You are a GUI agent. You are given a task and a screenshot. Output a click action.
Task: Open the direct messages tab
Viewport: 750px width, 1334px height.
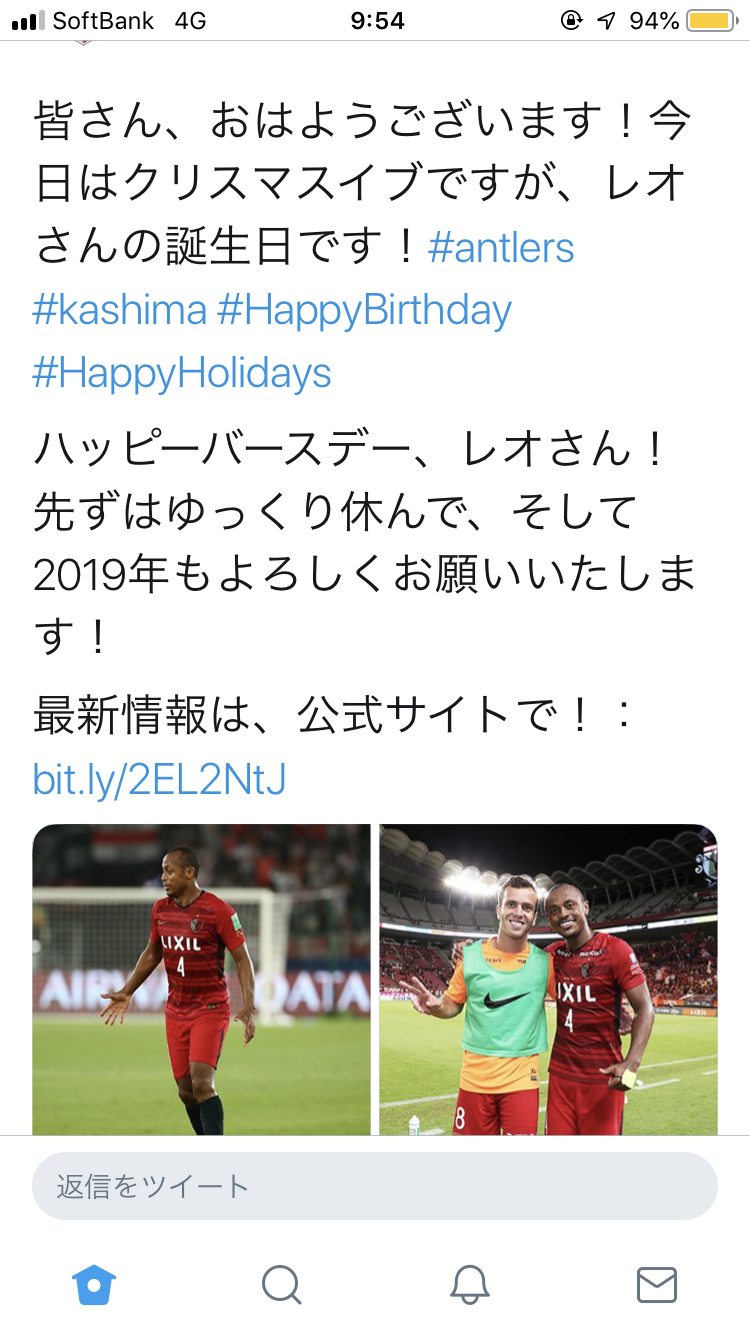657,1284
